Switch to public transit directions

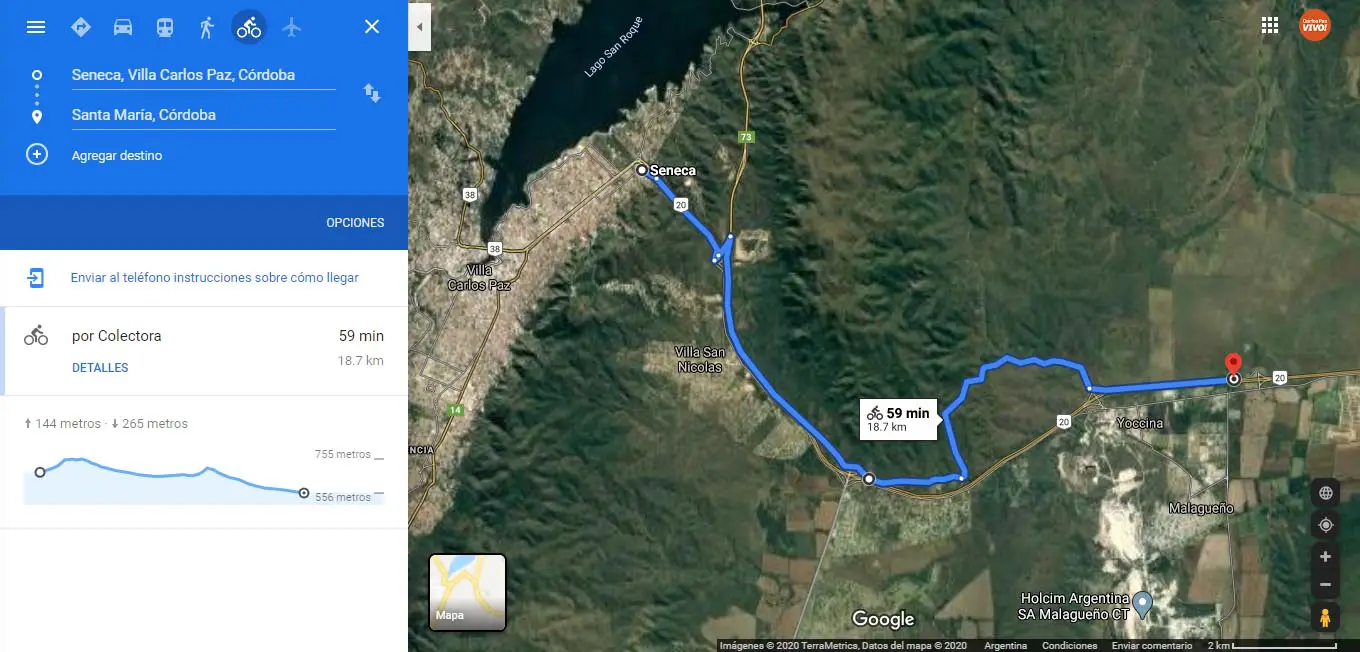pyautogui.click(x=165, y=27)
